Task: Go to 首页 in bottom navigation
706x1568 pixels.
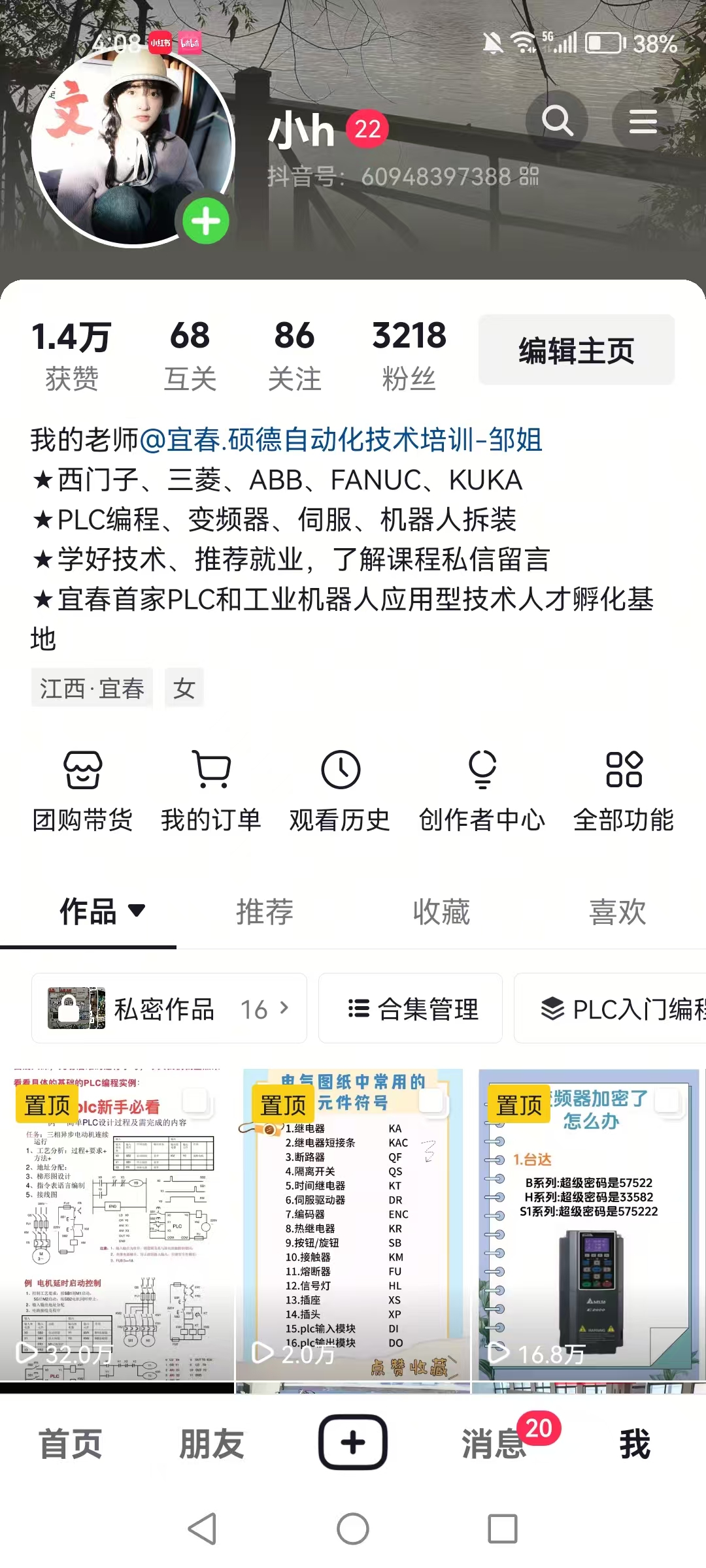Action: coord(71,1443)
